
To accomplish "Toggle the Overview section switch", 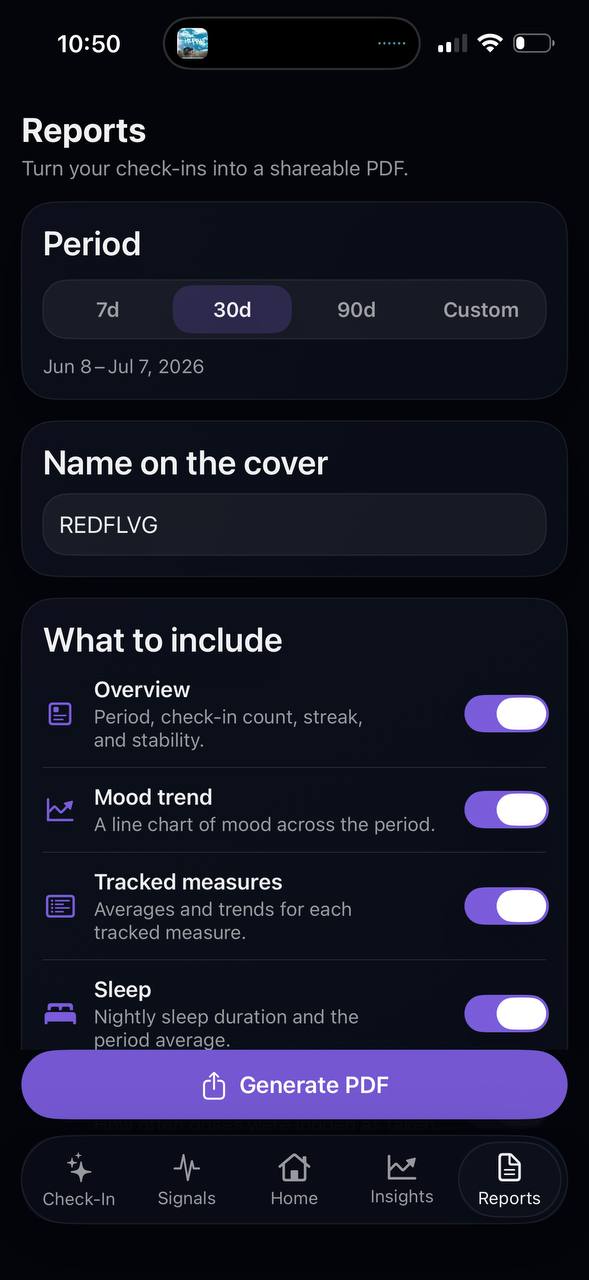I will (x=506, y=714).
